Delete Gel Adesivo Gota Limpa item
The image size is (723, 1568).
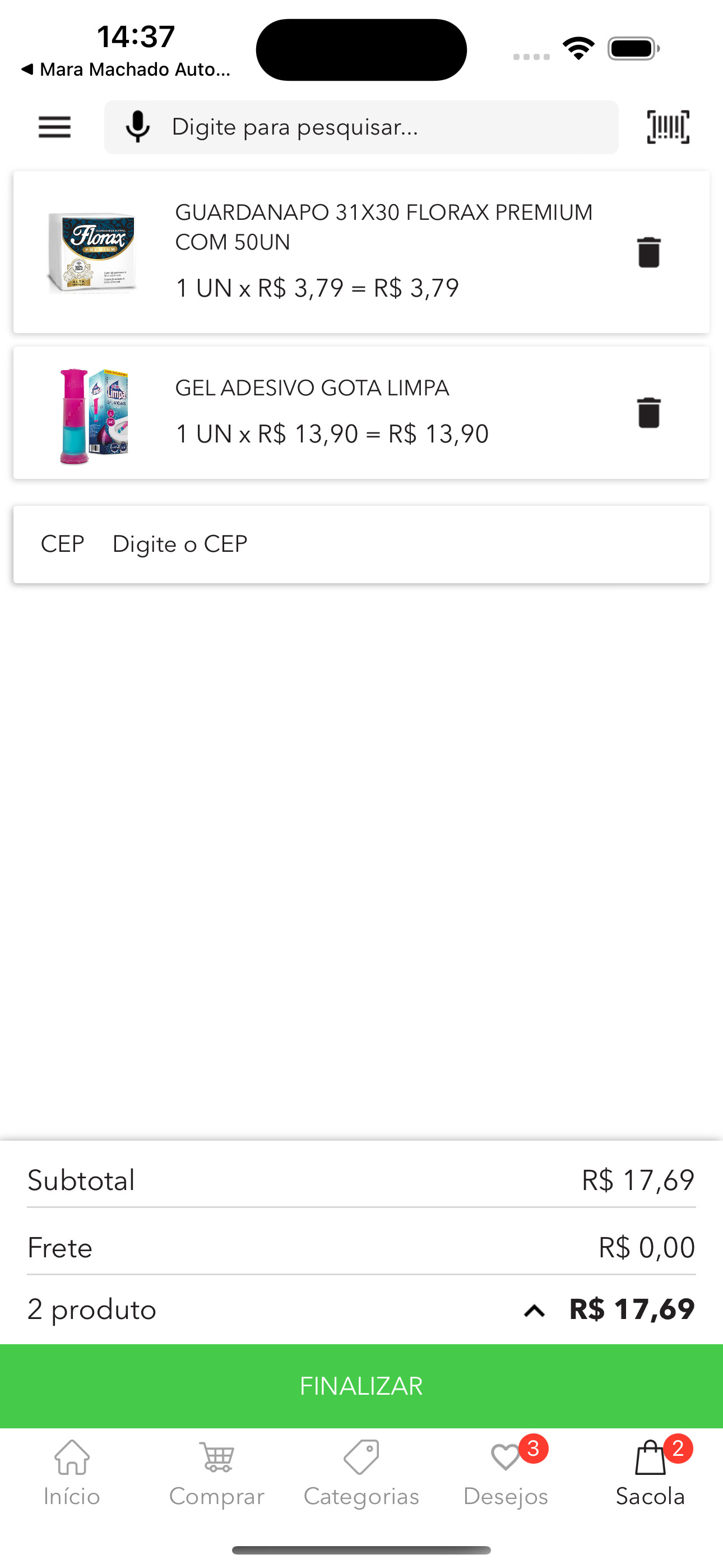tap(648, 413)
